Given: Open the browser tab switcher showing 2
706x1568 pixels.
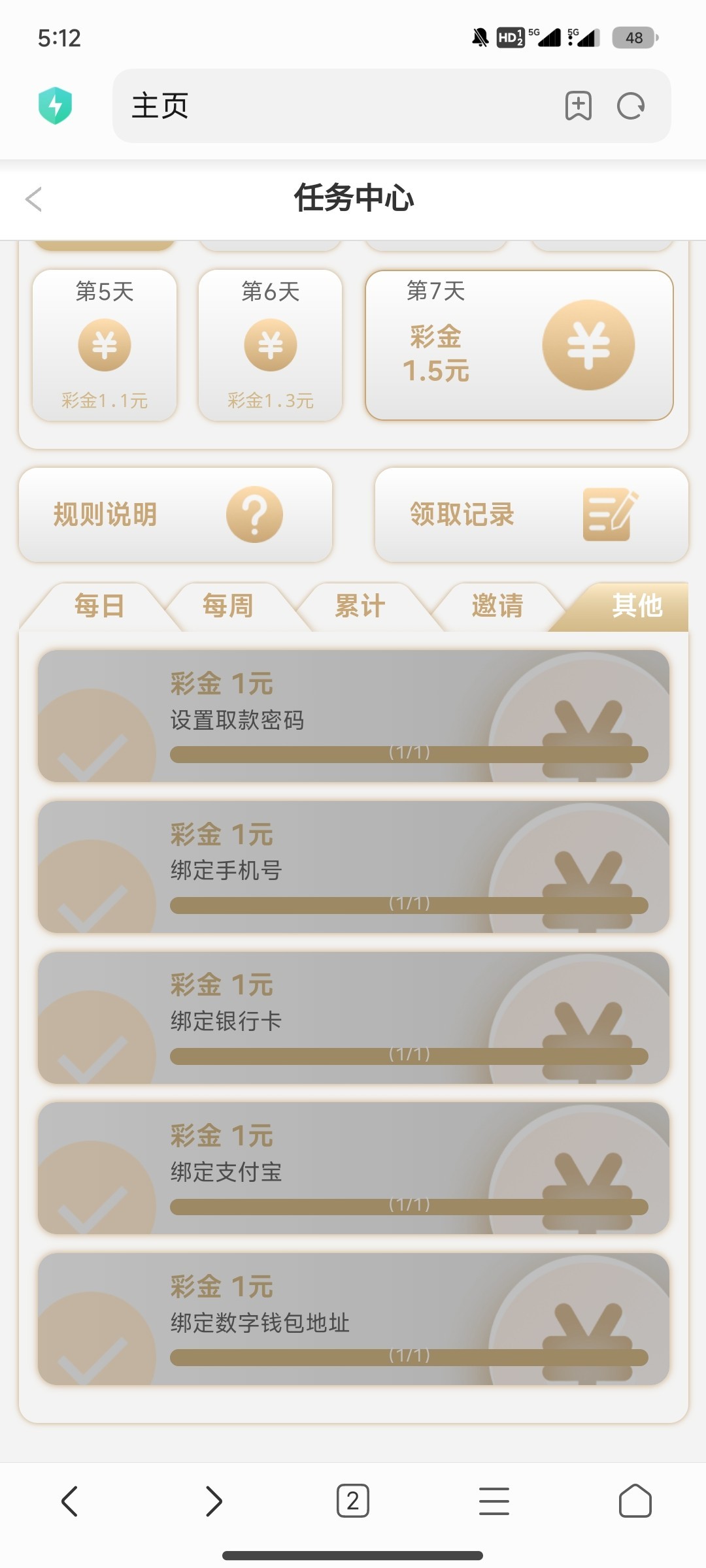Looking at the screenshot, I should (353, 1501).
